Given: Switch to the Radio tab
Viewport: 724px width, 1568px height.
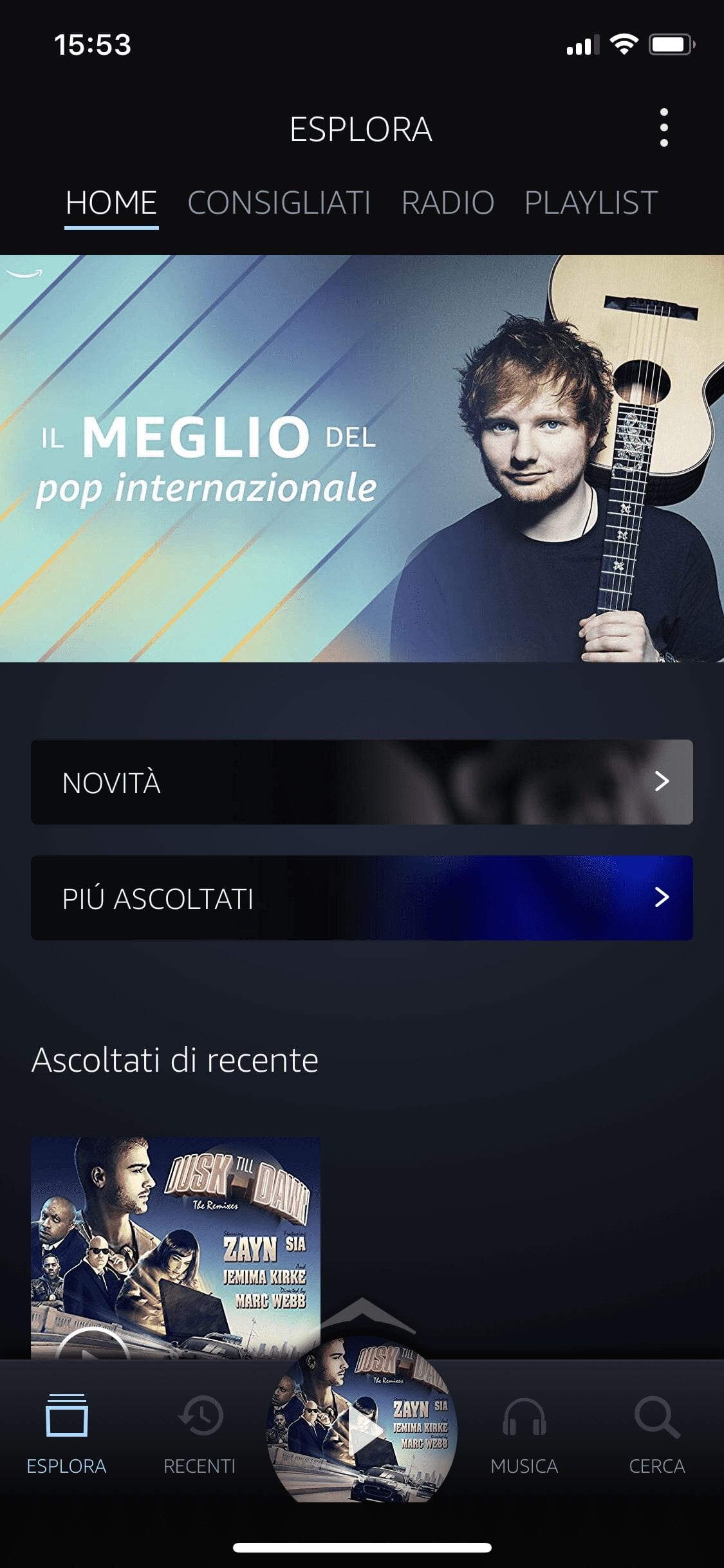Looking at the screenshot, I should click(x=447, y=203).
